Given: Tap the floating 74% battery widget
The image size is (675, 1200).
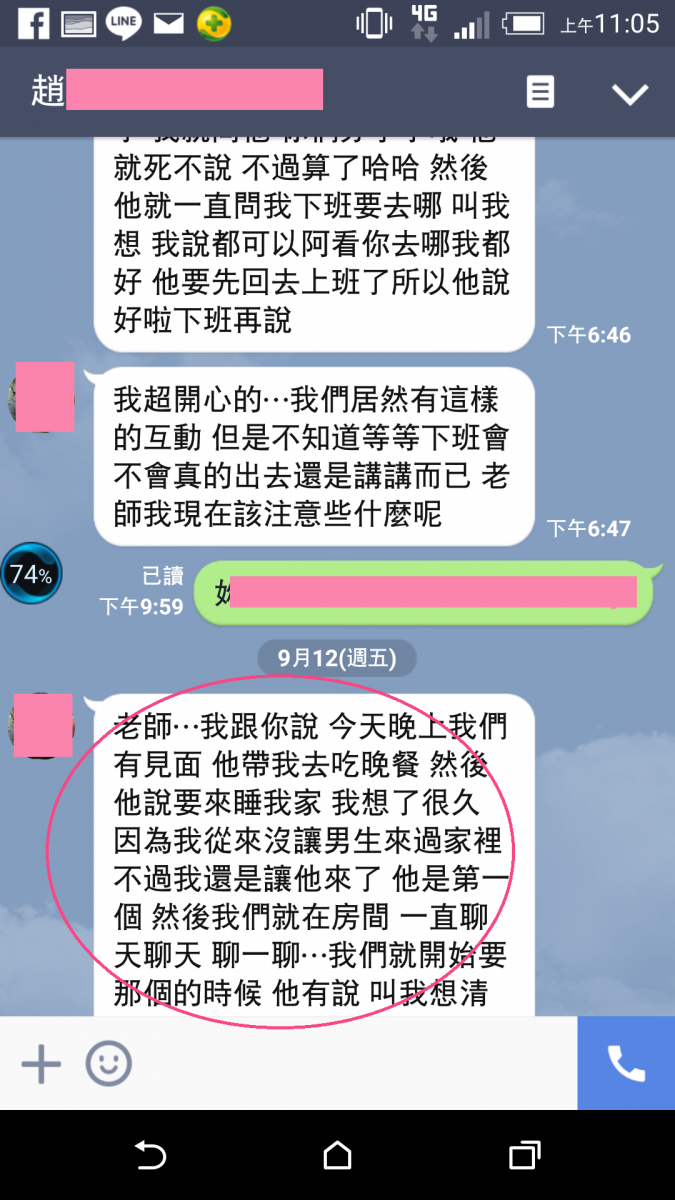Looking at the screenshot, I should pyautogui.click(x=31, y=574).
